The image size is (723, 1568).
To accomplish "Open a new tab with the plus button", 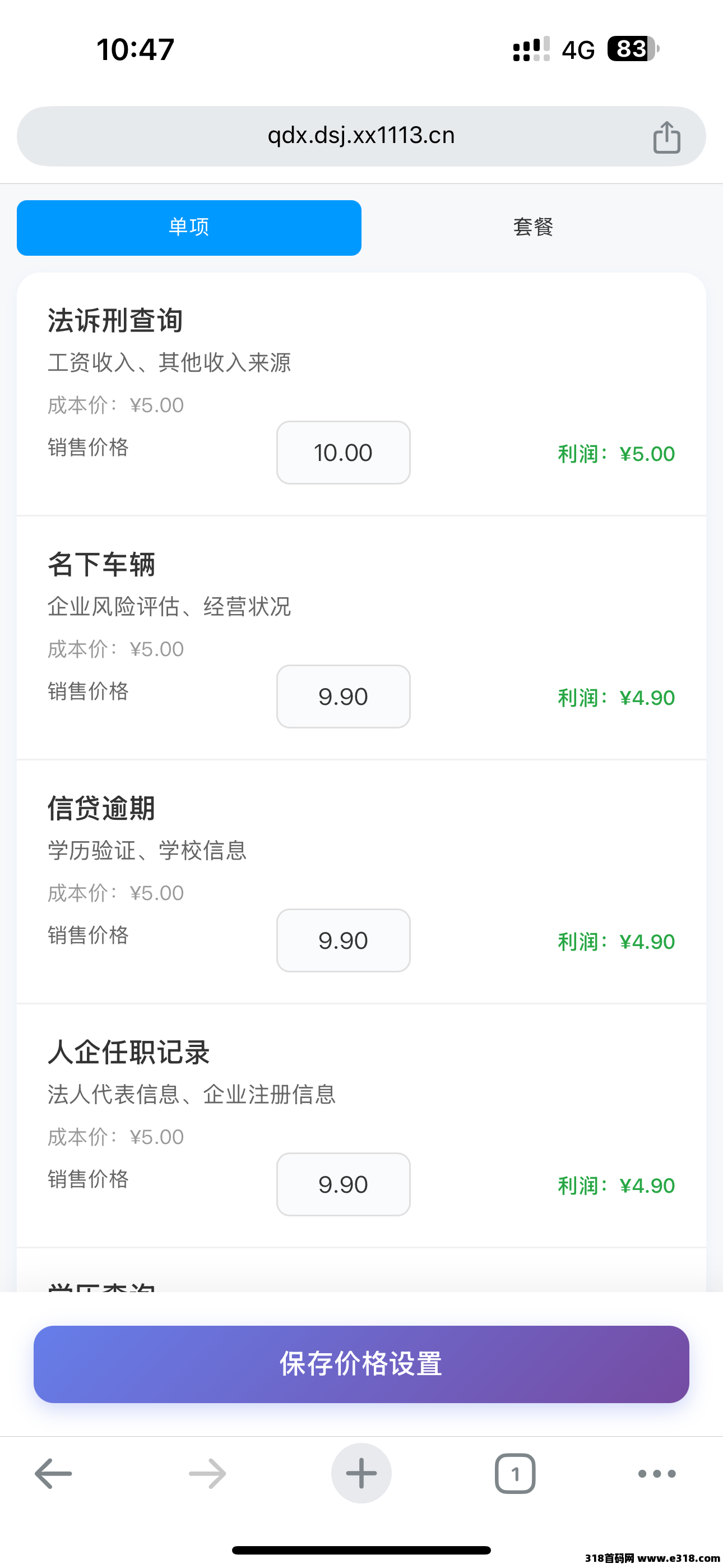I will pyautogui.click(x=361, y=1474).
